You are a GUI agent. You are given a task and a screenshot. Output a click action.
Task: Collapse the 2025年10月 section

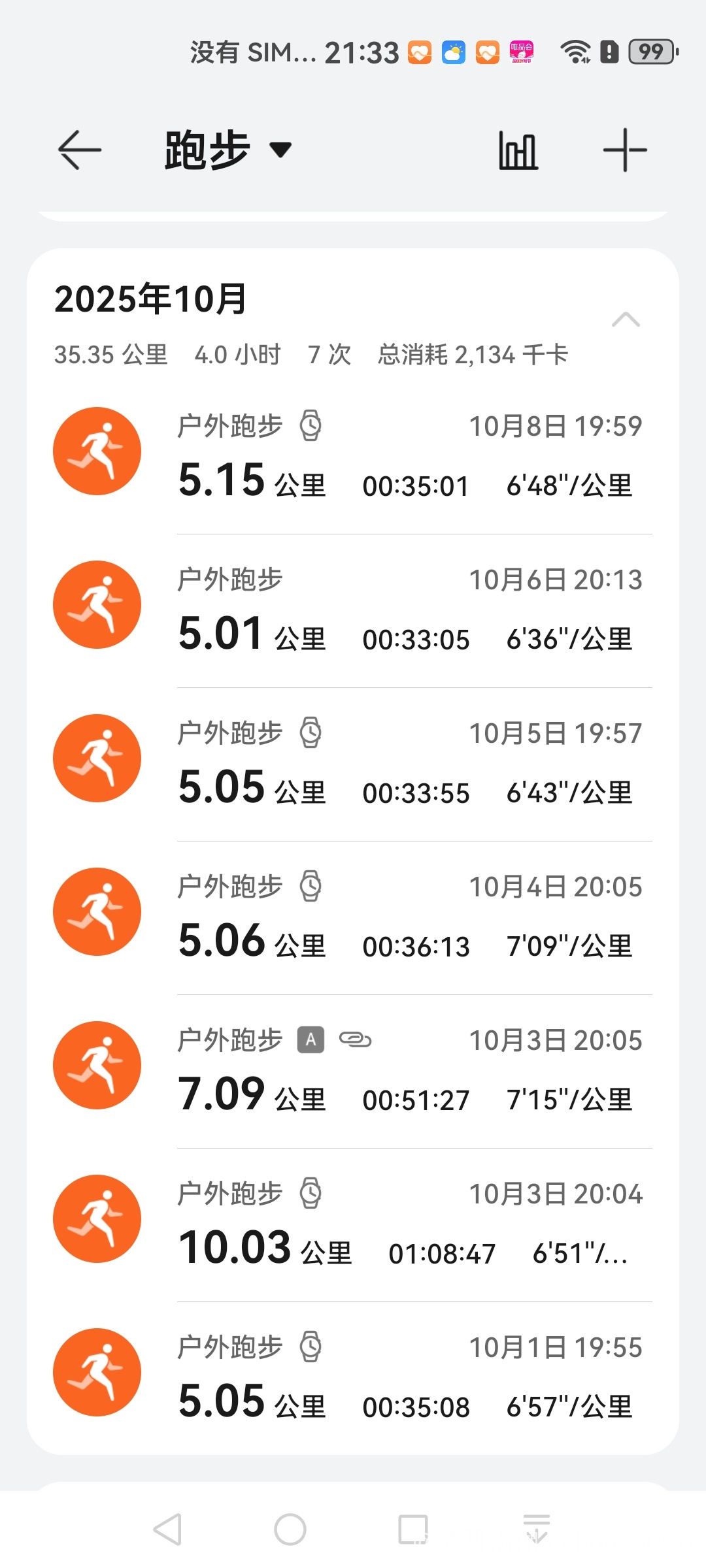(626, 319)
